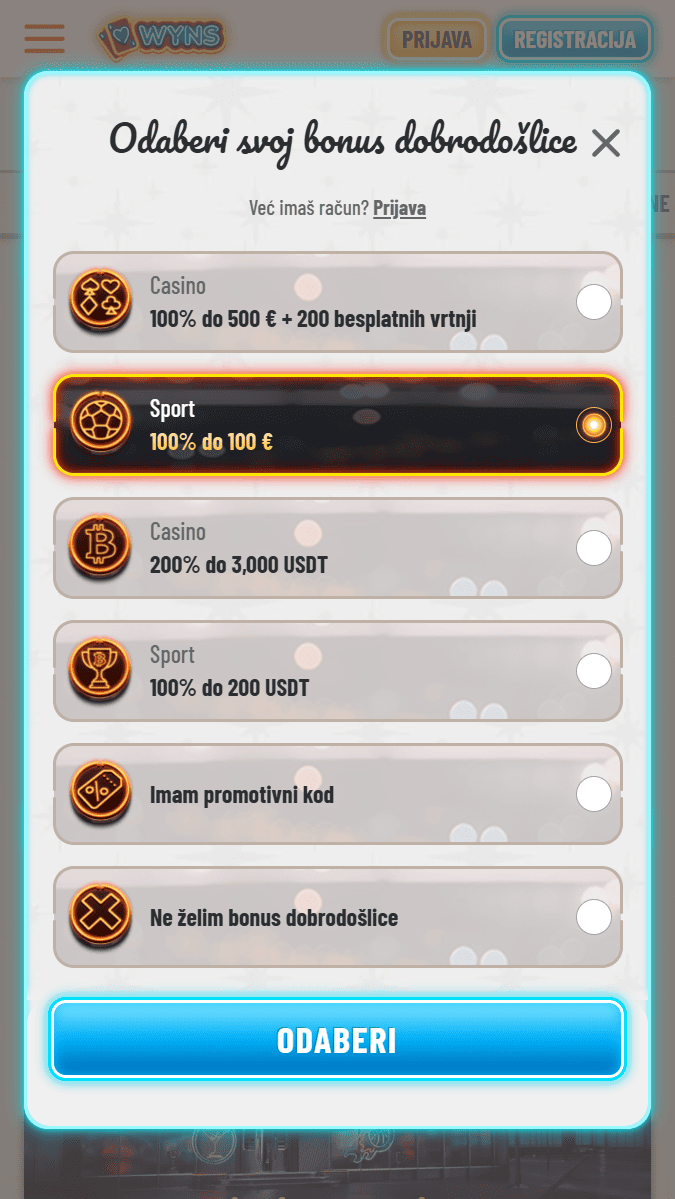The image size is (675, 1199).
Task: Tap the Prijava link under the heading
Action: [x=399, y=208]
